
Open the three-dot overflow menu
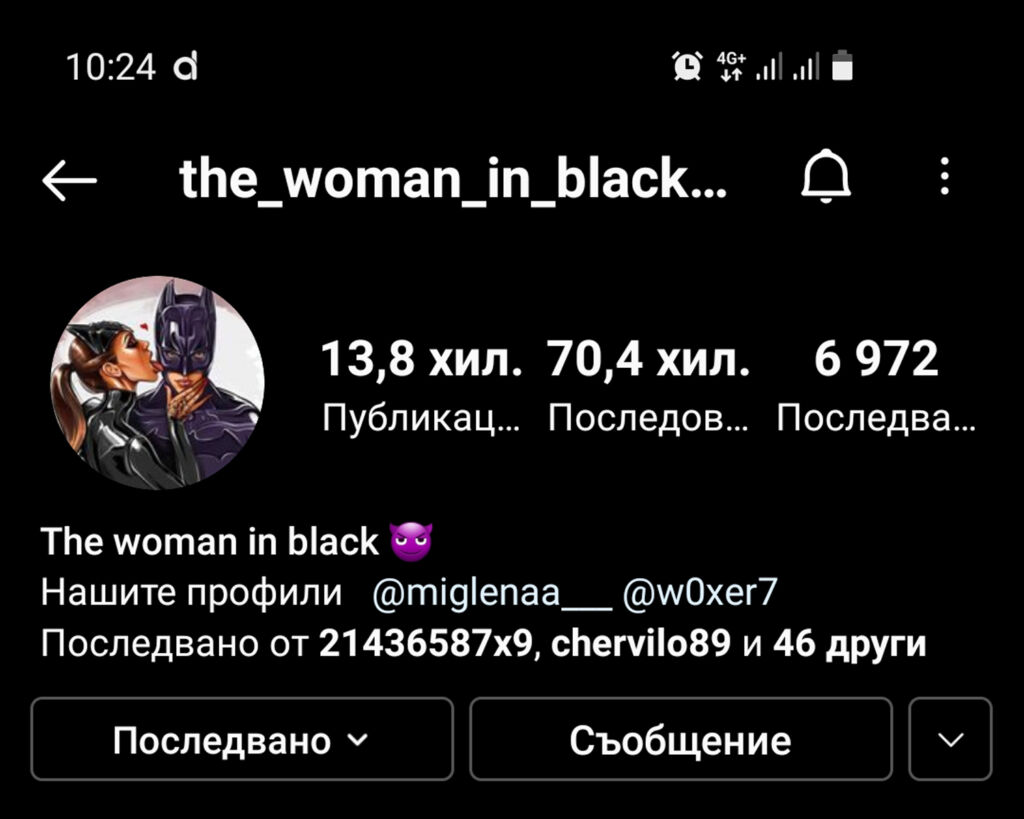[945, 179]
